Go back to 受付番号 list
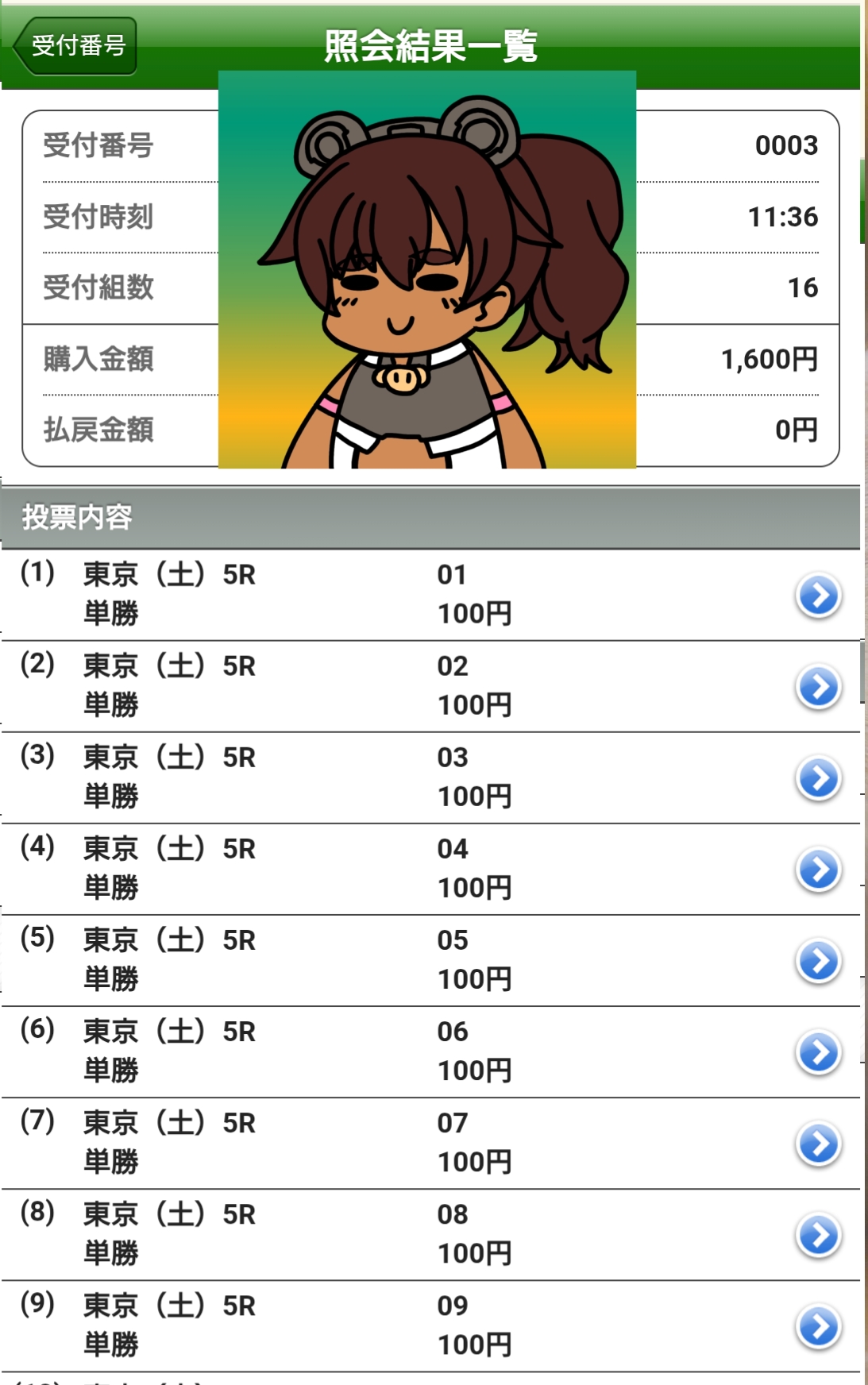The image size is (868, 1385). (x=76, y=46)
